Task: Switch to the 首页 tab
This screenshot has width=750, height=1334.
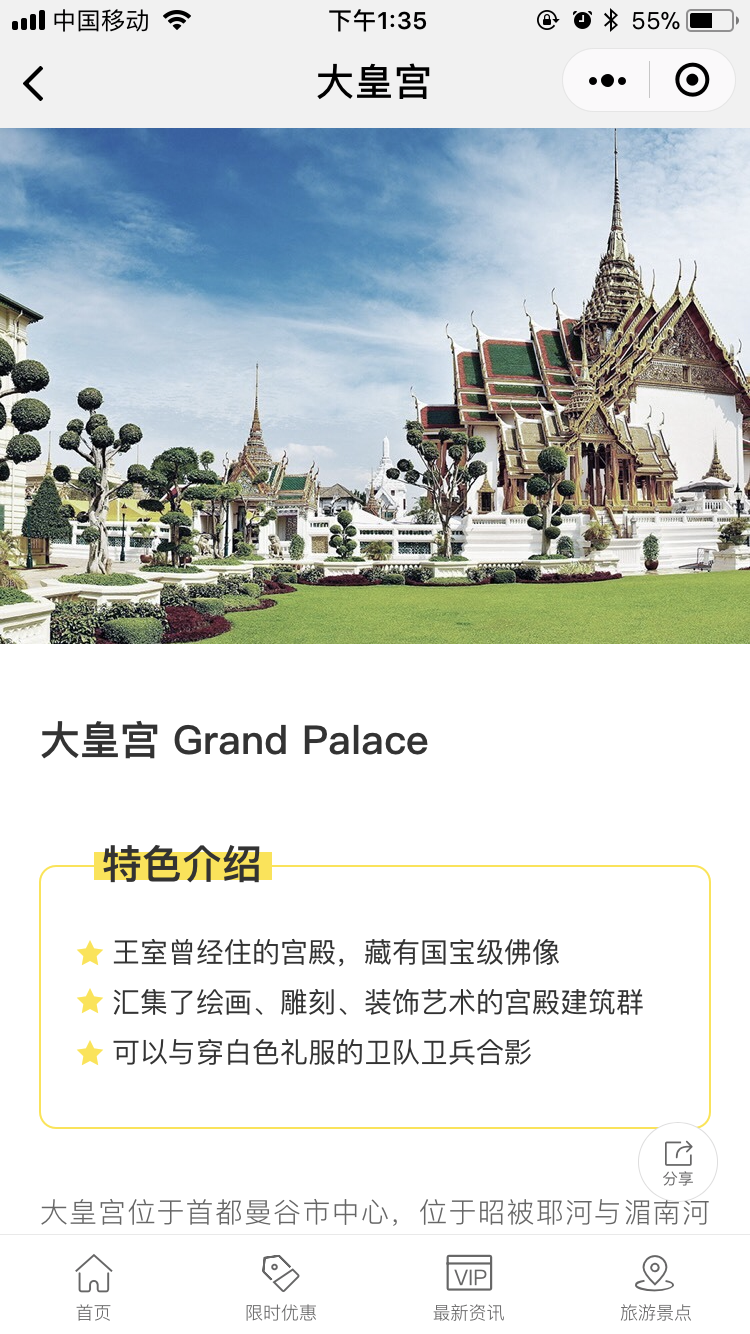Action: coord(94,1287)
